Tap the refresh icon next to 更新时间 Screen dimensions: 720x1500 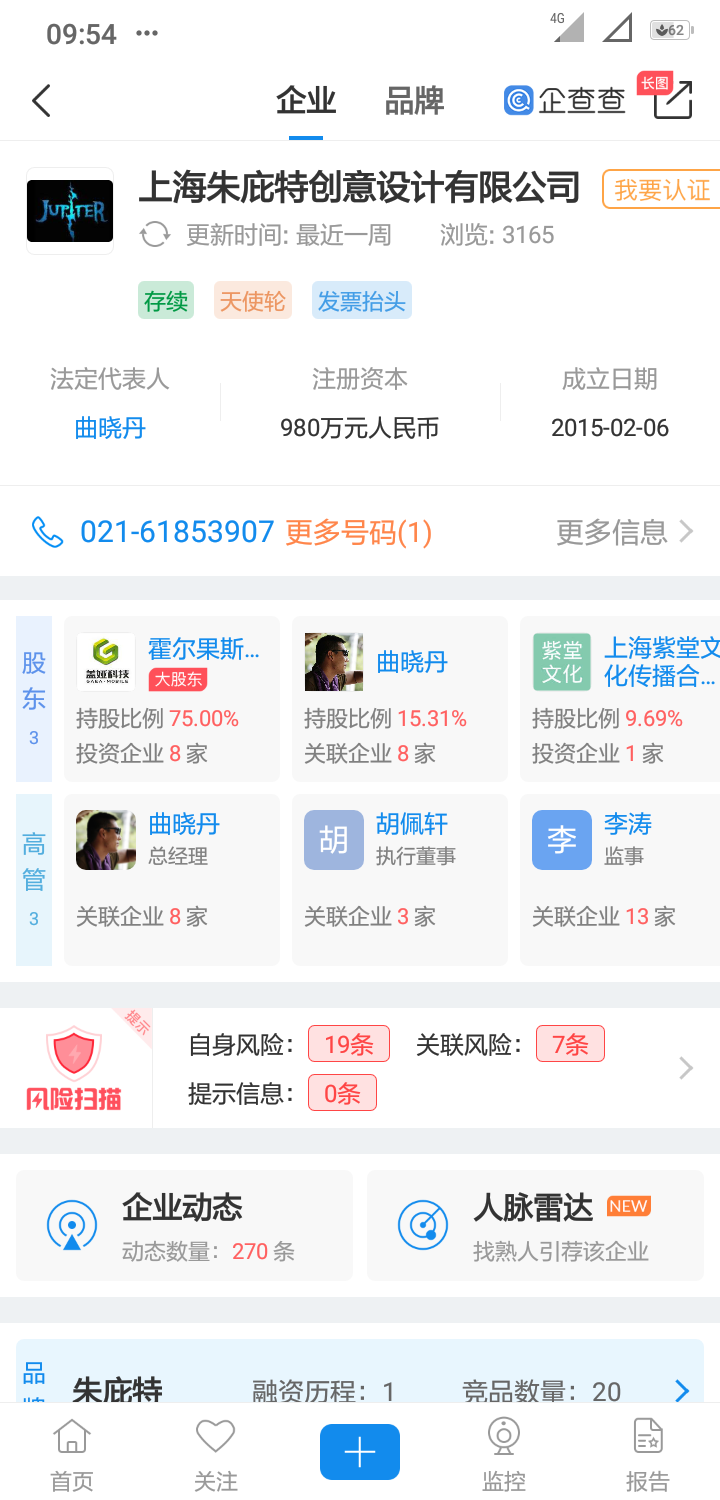point(156,233)
